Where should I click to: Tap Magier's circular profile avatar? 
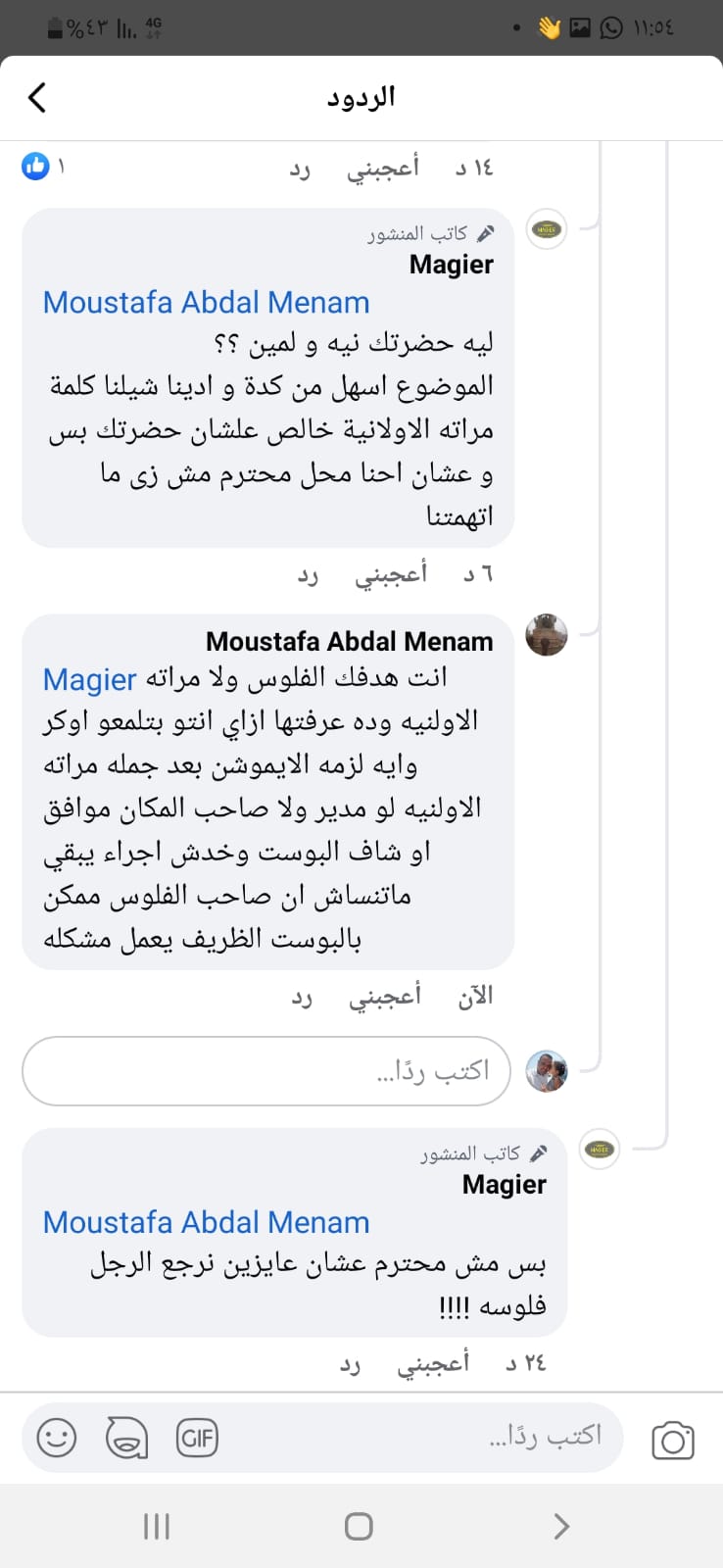pos(546,229)
